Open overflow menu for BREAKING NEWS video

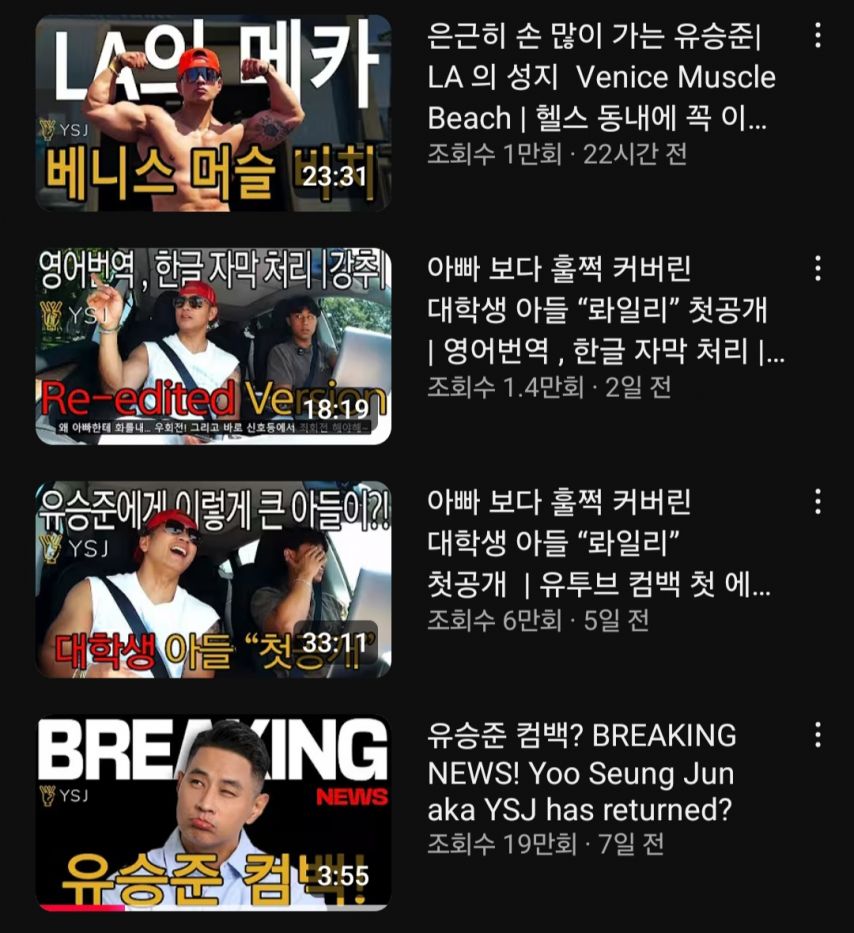click(x=818, y=736)
